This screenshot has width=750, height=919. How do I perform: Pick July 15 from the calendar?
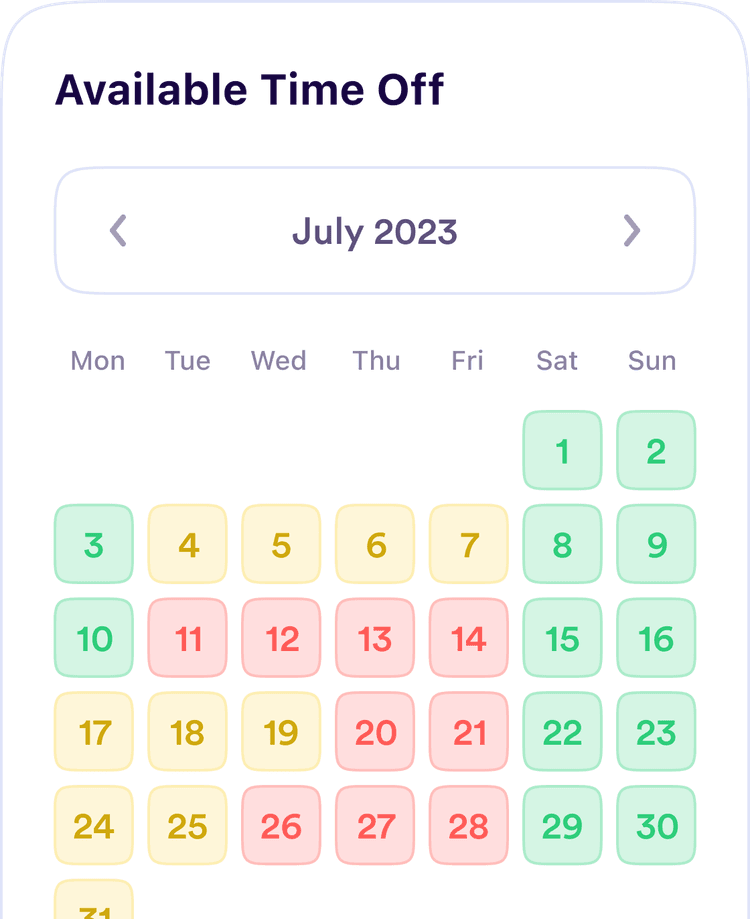tap(562, 638)
